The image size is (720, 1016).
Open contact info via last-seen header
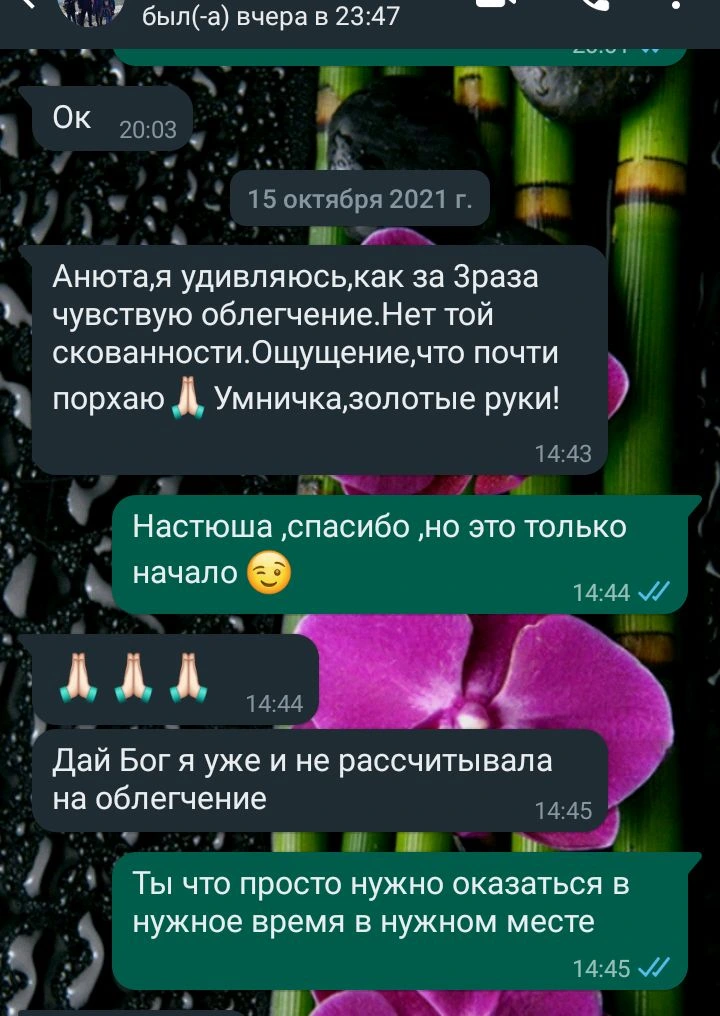[x=271, y=16]
